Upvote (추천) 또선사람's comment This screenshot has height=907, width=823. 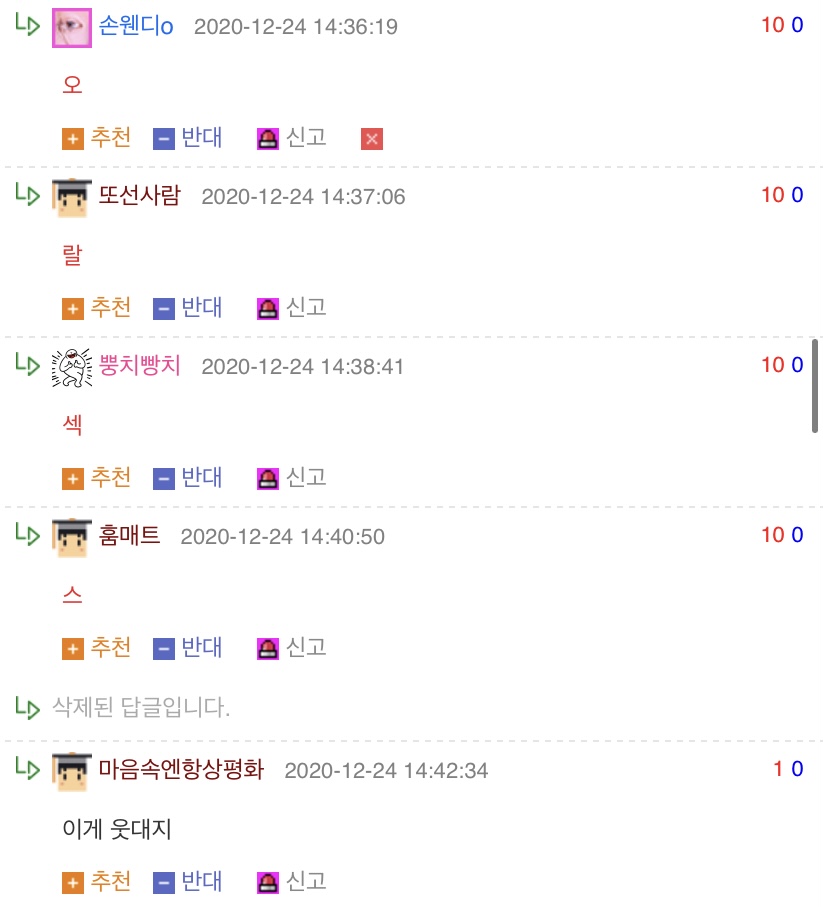coord(97,308)
